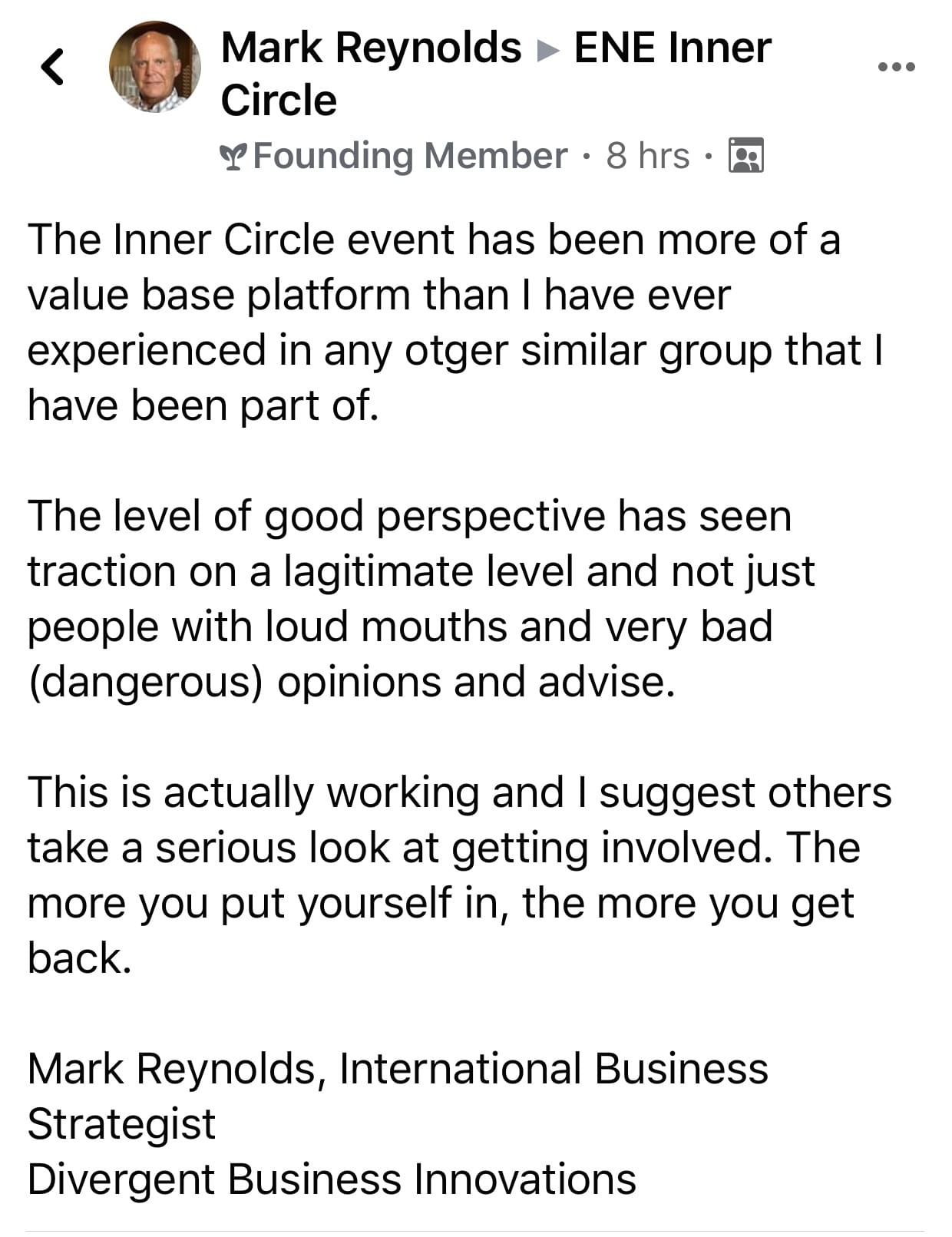Open Mark Reynolds' profile picture
The image size is (952, 1237).
[155, 68]
